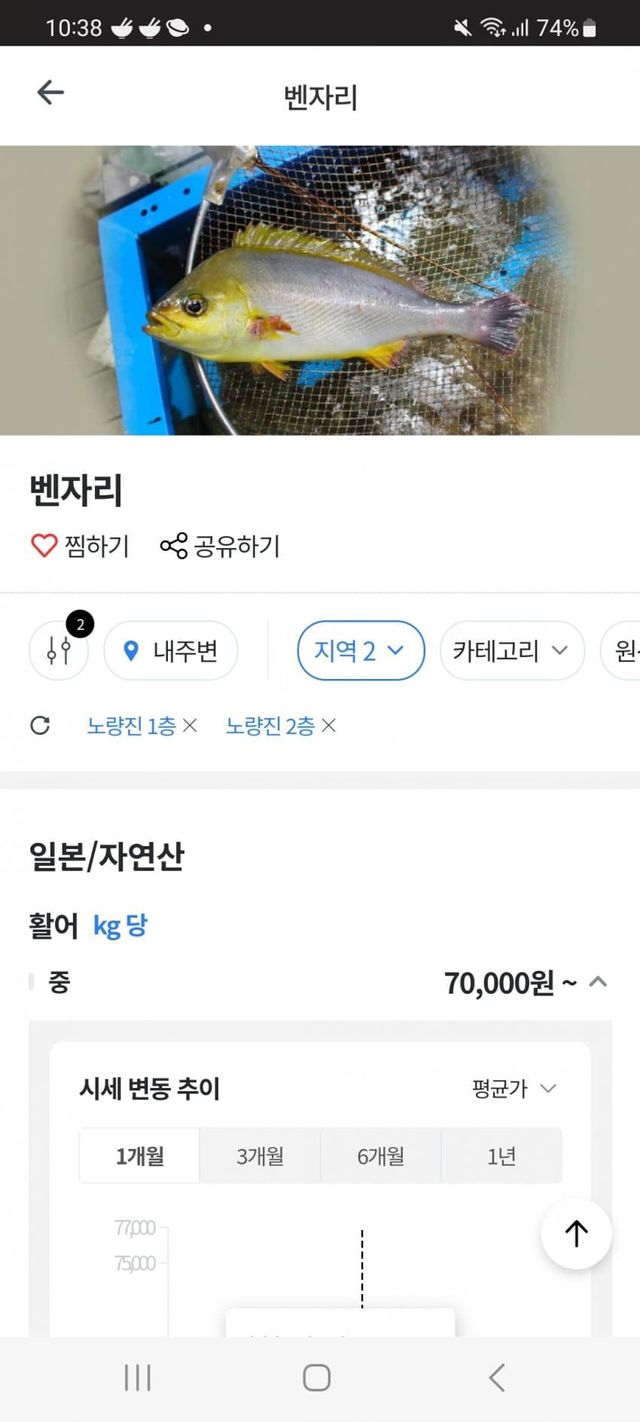Viewport: 640px width, 1422px height.
Task: Select the 내주변 location chip
Action: click(x=170, y=651)
